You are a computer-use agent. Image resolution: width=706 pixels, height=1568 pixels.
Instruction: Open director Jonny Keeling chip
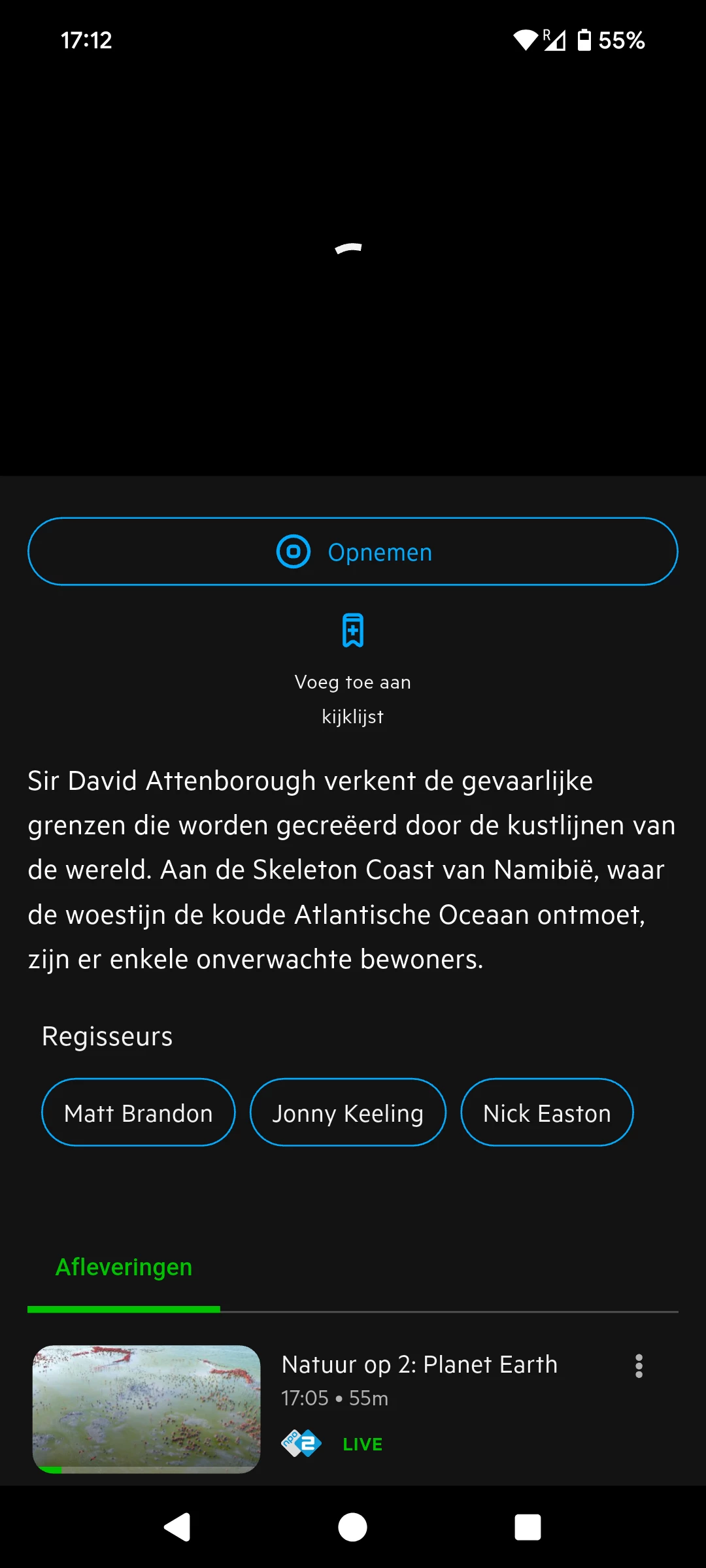tap(348, 1113)
